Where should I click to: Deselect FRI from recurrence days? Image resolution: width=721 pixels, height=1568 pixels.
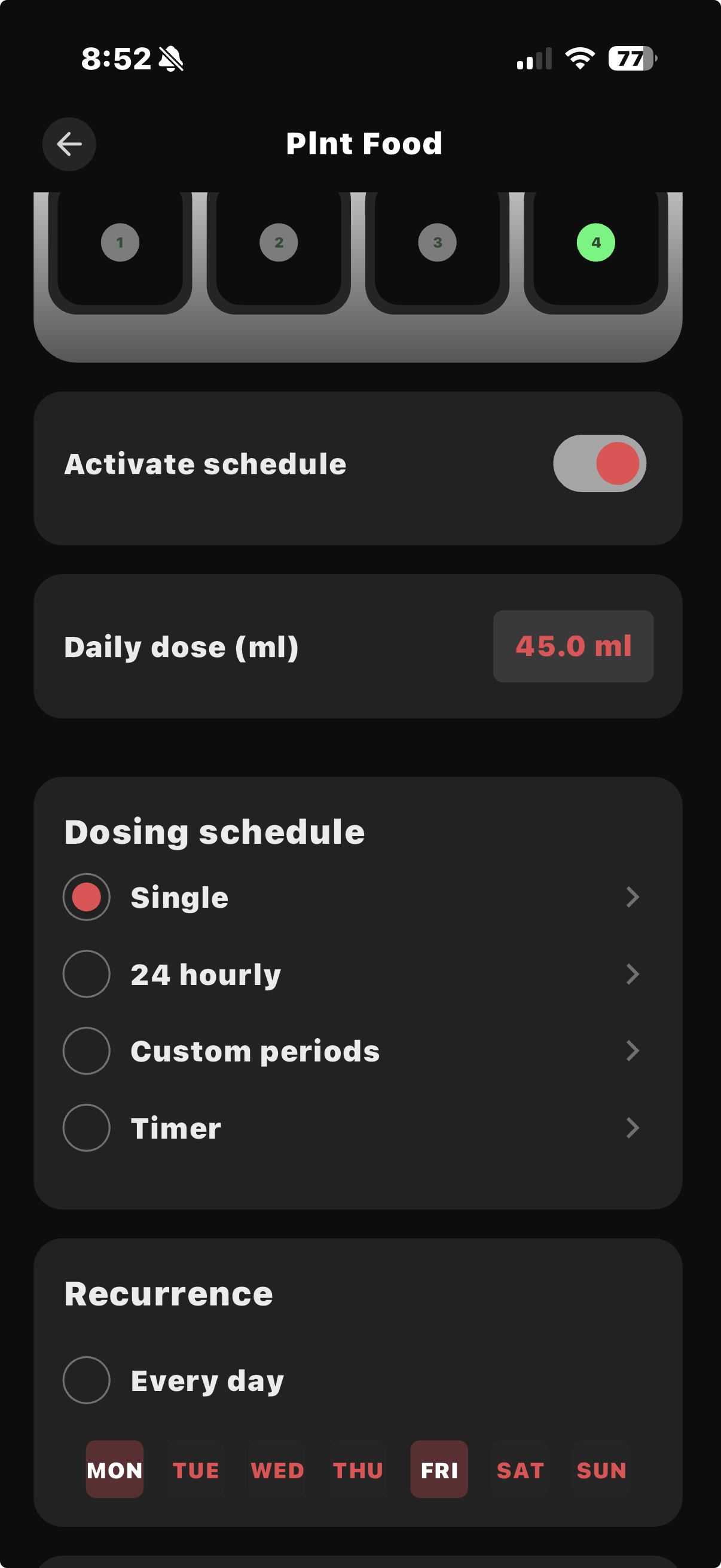tap(439, 1471)
